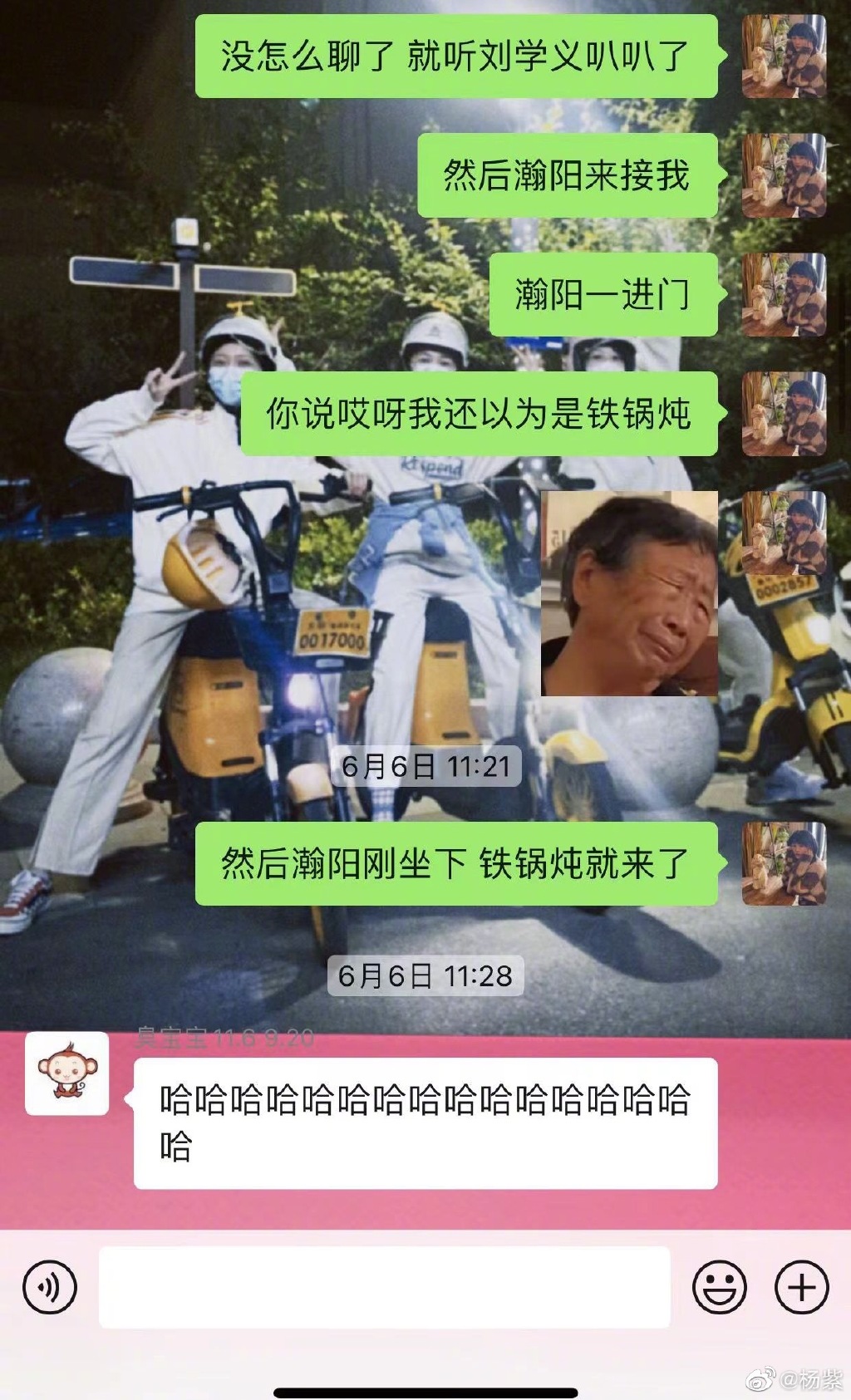Open the plus attachments menu

(801, 1287)
